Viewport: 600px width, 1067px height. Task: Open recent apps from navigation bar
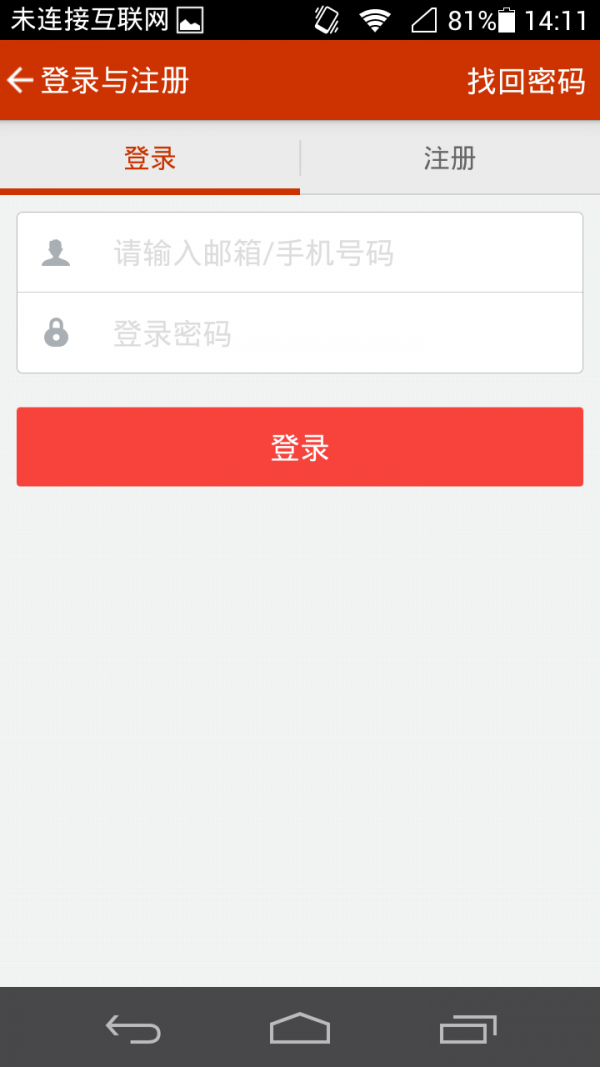467,1028
